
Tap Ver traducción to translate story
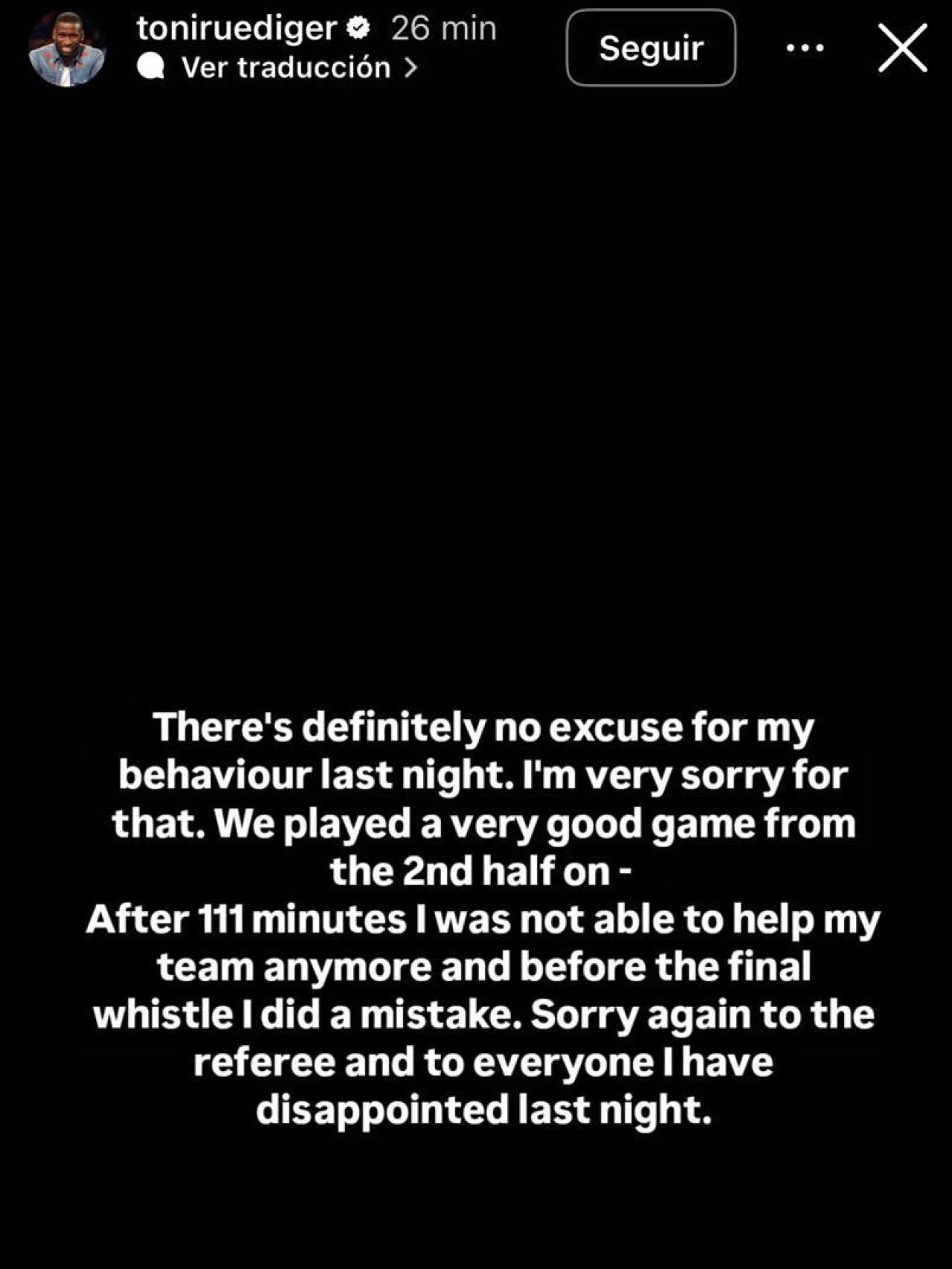287,68
